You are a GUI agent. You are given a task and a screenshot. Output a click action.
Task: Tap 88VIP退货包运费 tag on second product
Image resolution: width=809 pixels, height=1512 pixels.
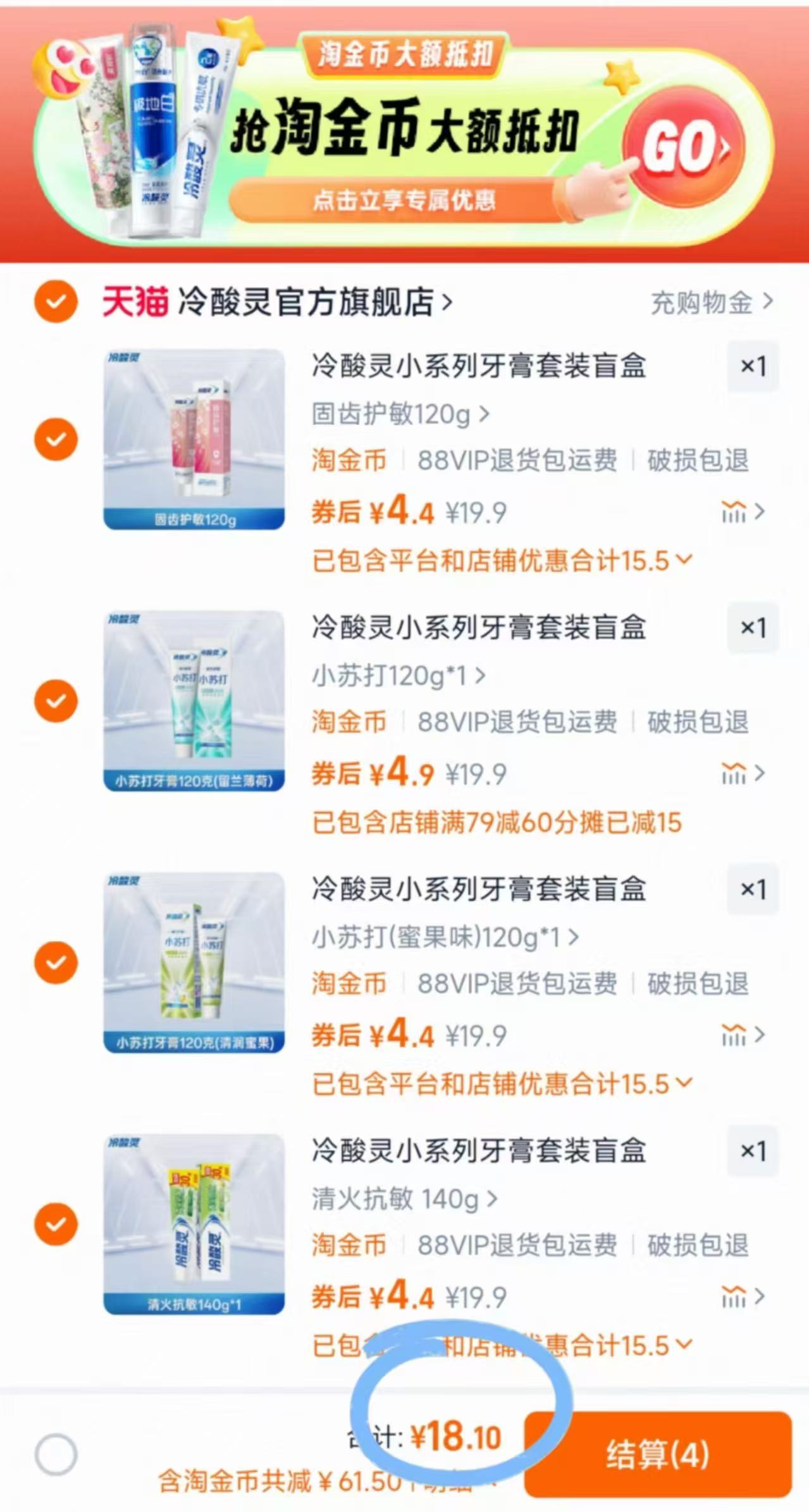click(x=517, y=723)
